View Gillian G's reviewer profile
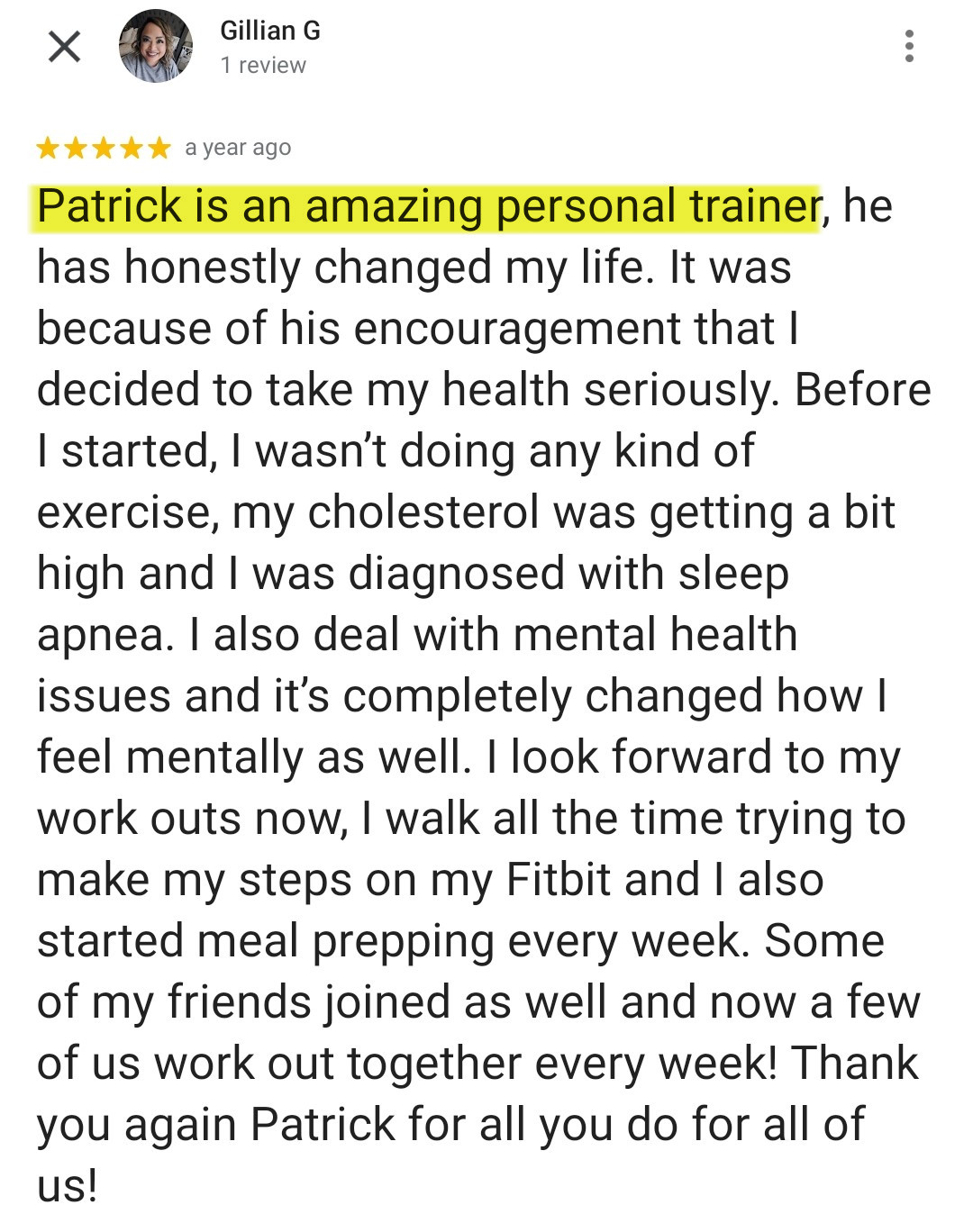This screenshot has height=1232, width=973. [269, 32]
